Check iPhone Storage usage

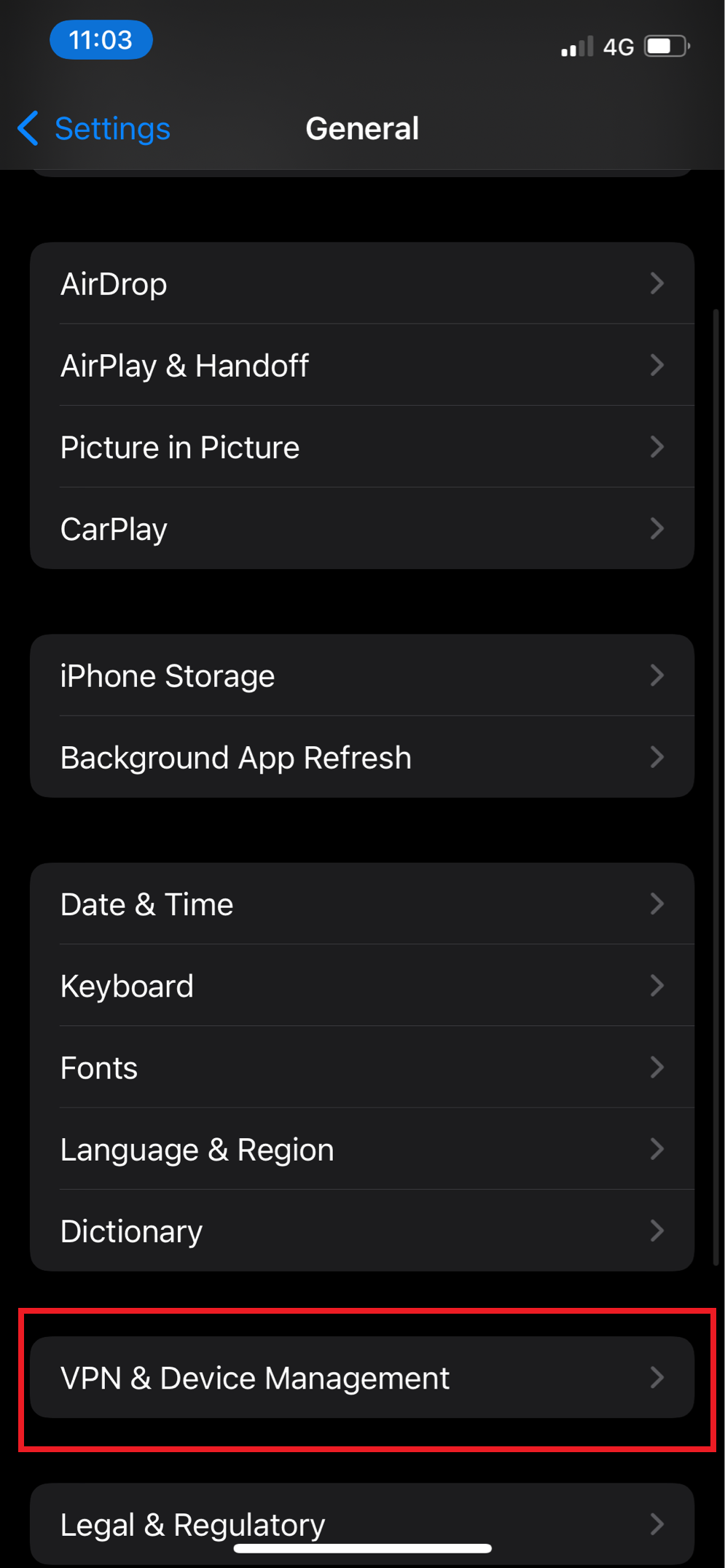pyautogui.click(x=362, y=675)
